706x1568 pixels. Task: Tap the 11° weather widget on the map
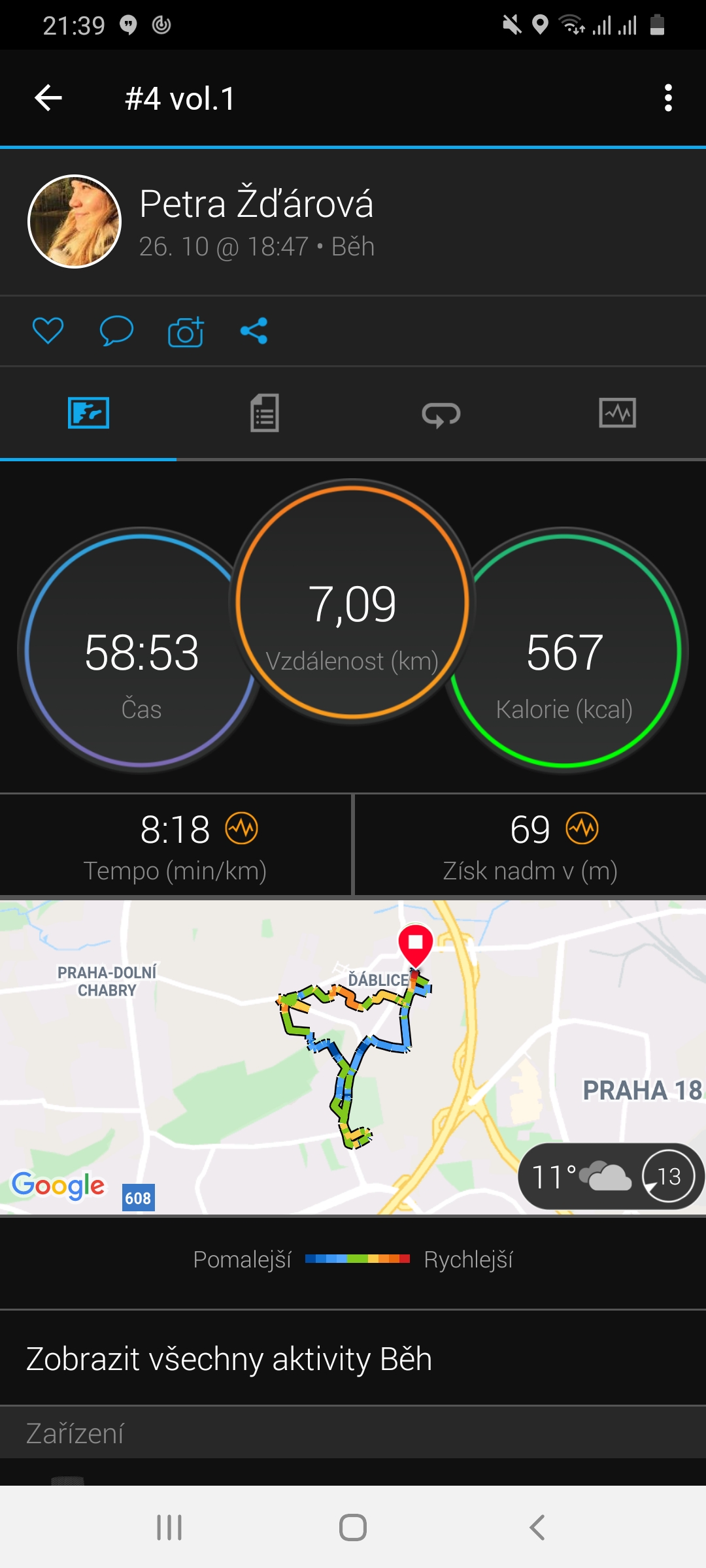(611, 1177)
